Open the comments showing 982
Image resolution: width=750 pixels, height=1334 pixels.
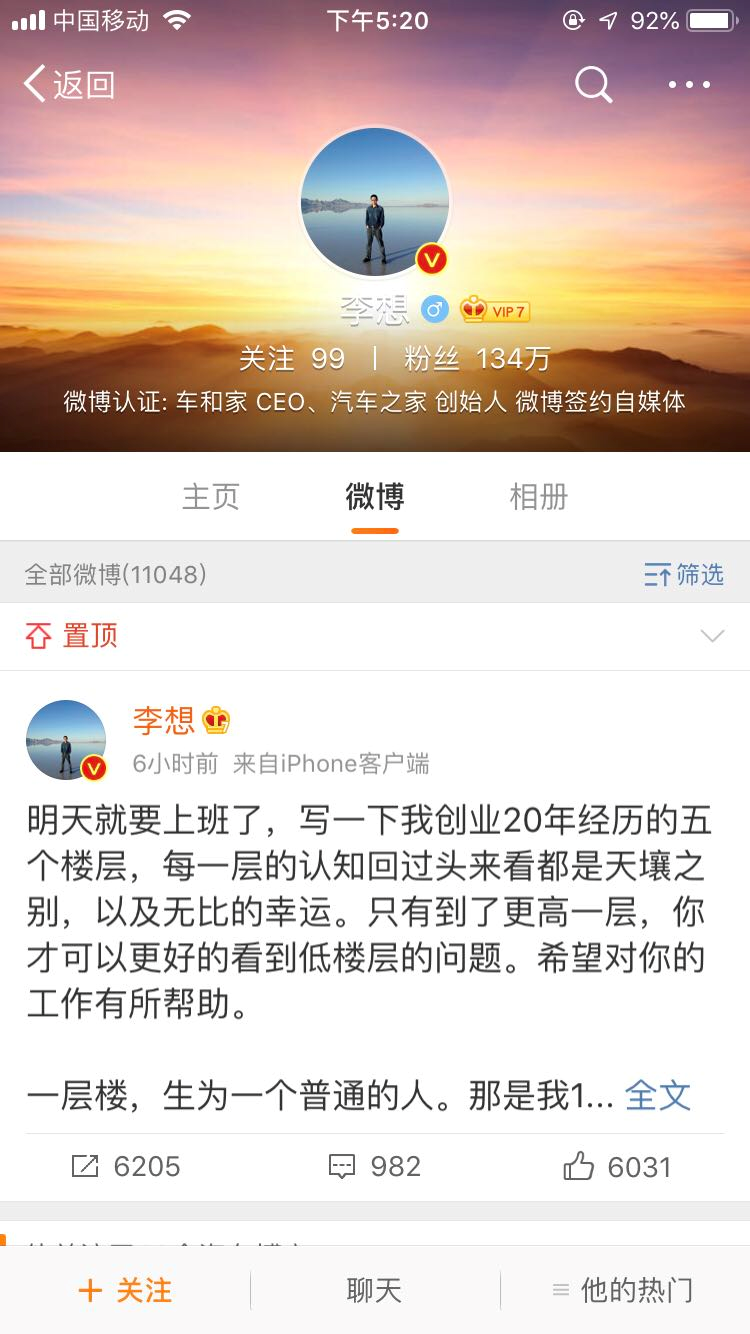375,1166
